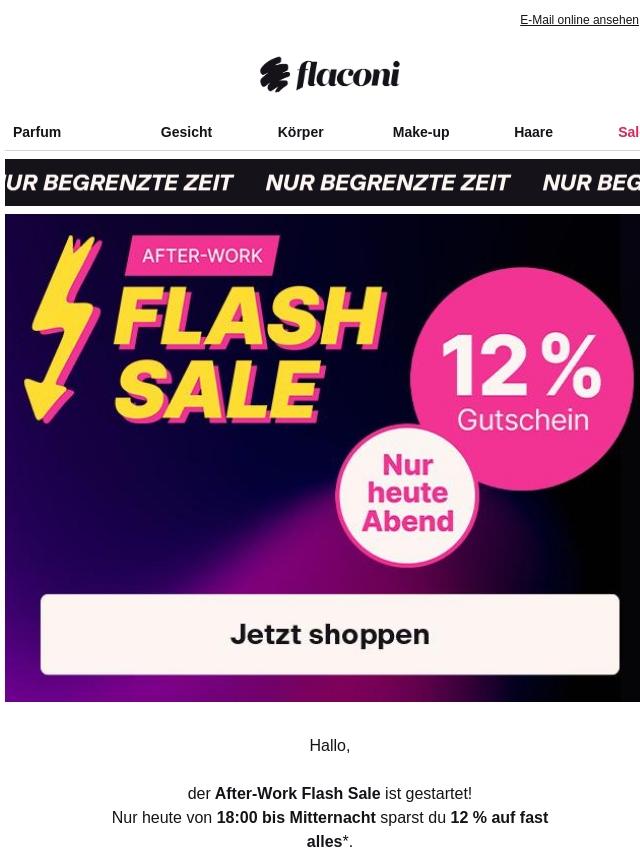This screenshot has width=640, height=854.
Task: Go to the Gesicht category
Action: (186, 132)
